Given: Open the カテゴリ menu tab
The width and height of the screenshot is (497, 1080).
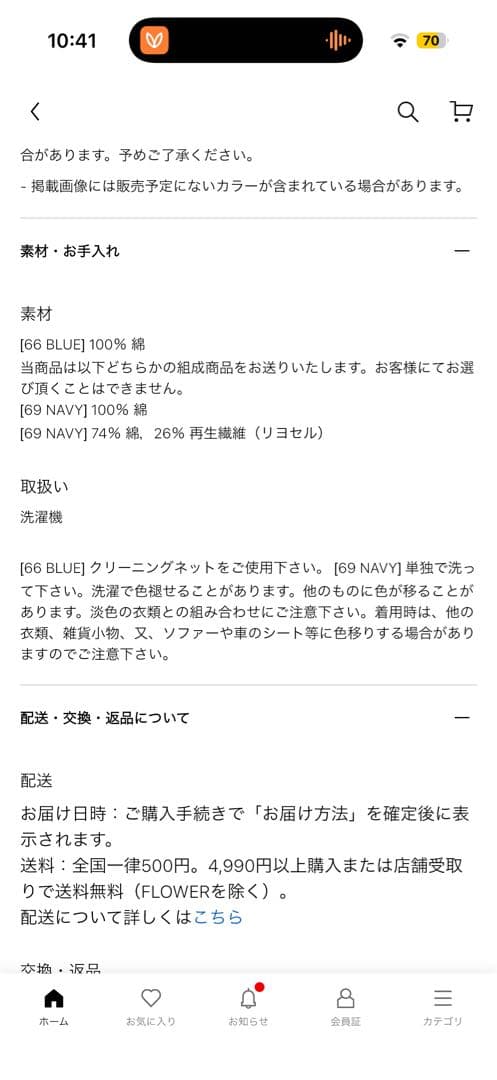Looking at the screenshot, I should click(x=443, y=1007).
